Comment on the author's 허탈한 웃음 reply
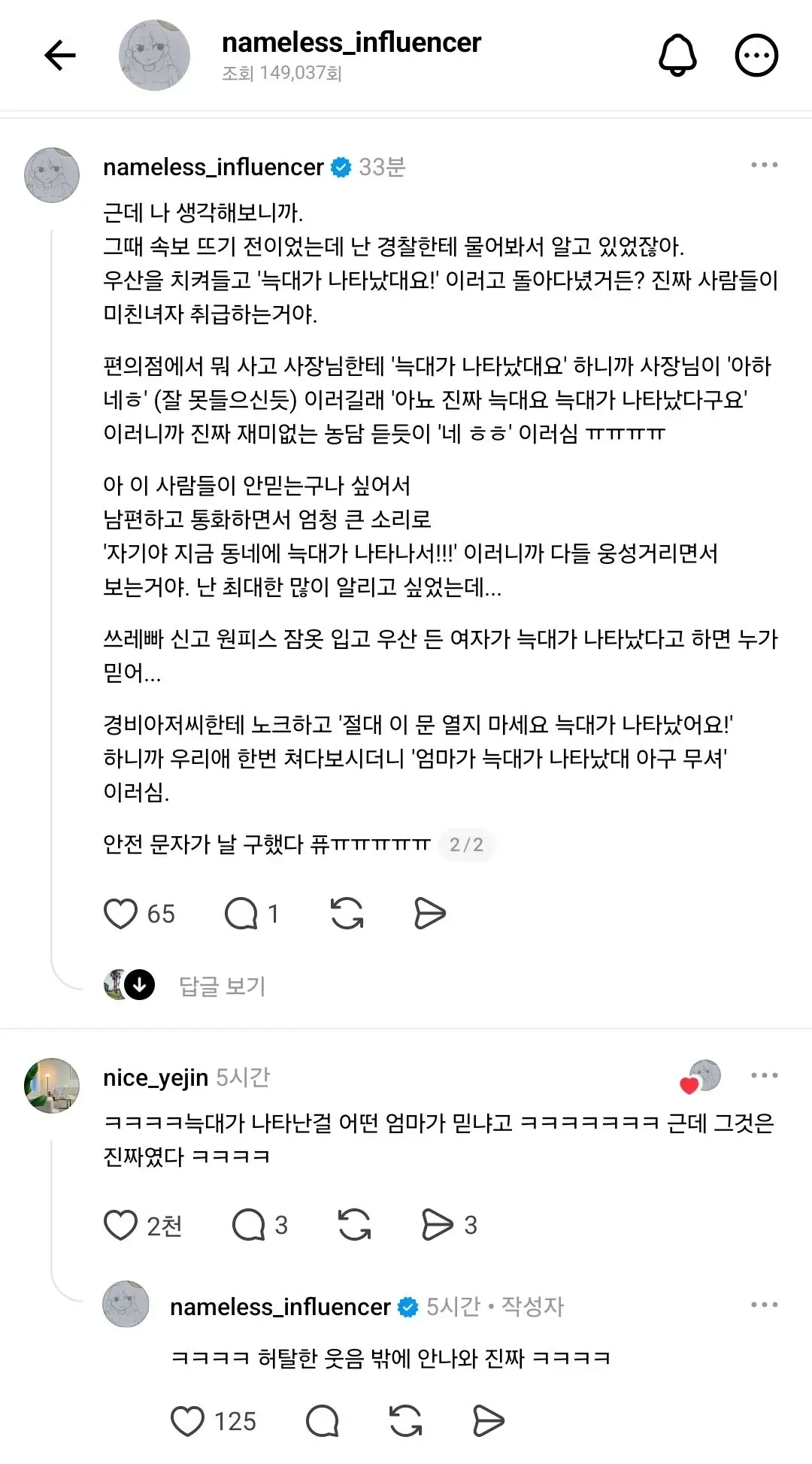 323,1421
